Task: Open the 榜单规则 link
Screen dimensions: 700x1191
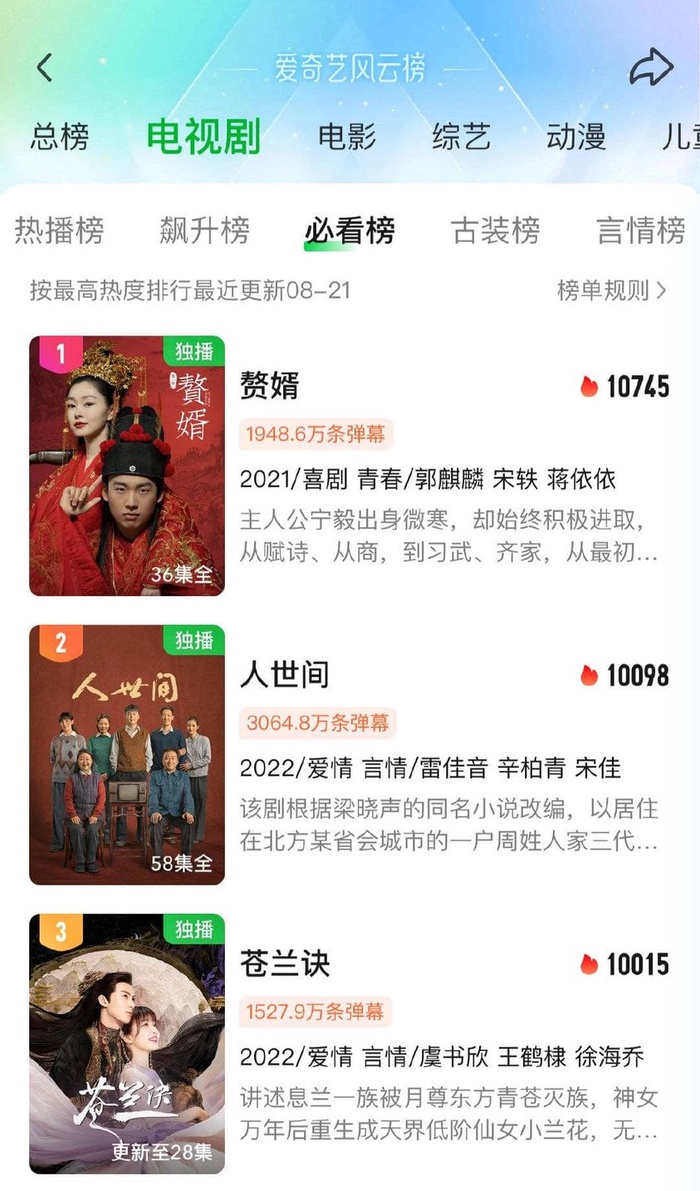Action: (611, 291)
